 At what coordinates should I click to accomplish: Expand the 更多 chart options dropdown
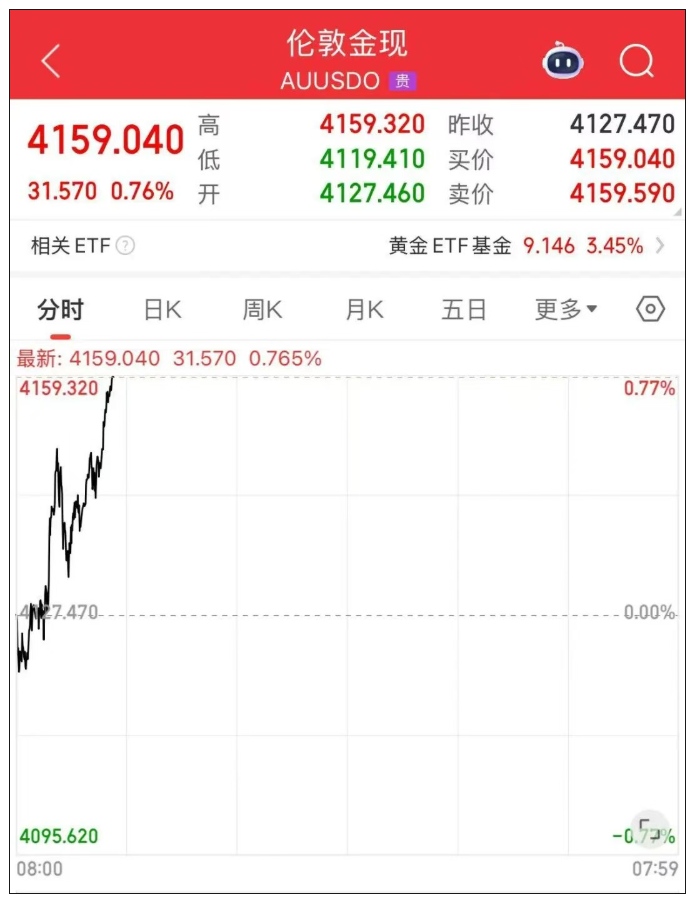tap(565, 310)
